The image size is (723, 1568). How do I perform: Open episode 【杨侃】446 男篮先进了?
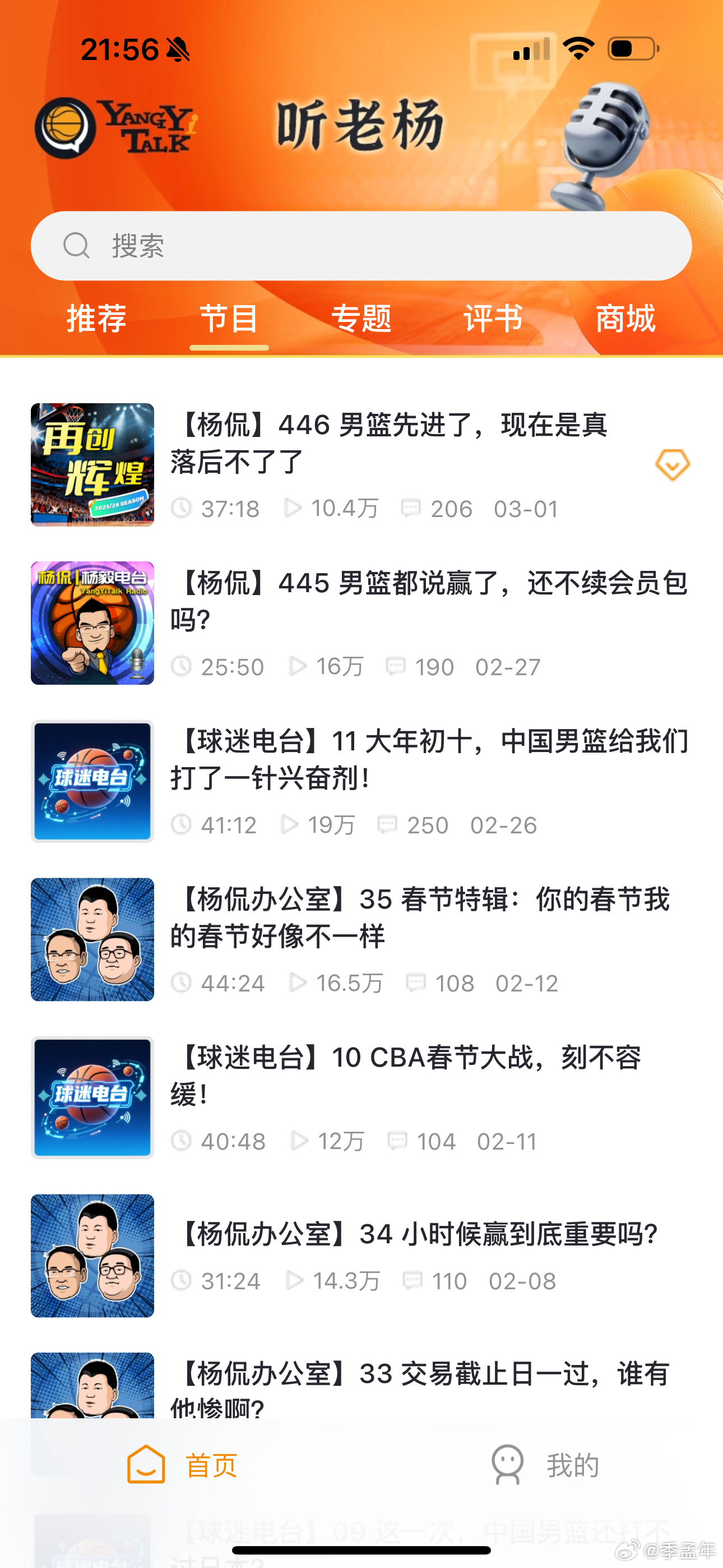pyautogui.click(x=390, y=442)
